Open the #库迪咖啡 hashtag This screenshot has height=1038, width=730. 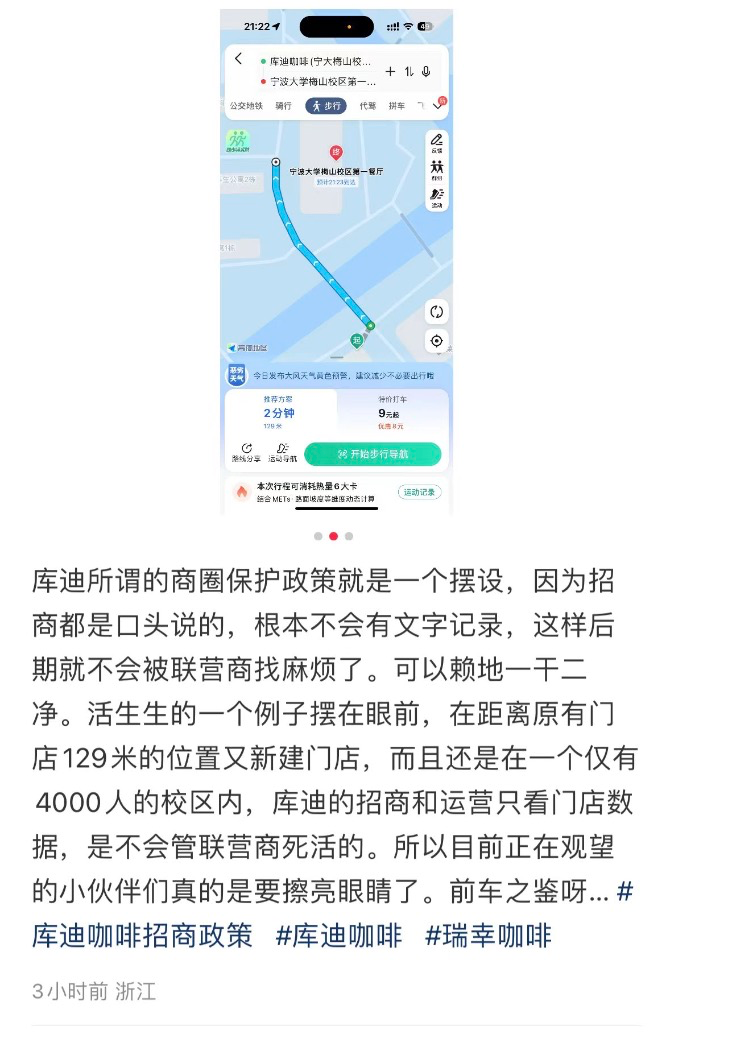(339, 935)
